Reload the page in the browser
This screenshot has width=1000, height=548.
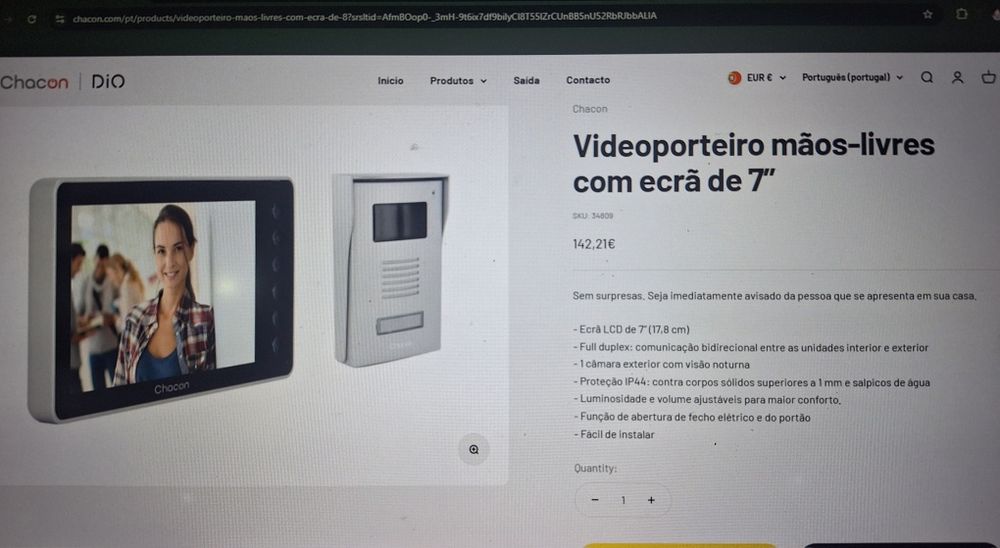[x=31, y=18]
